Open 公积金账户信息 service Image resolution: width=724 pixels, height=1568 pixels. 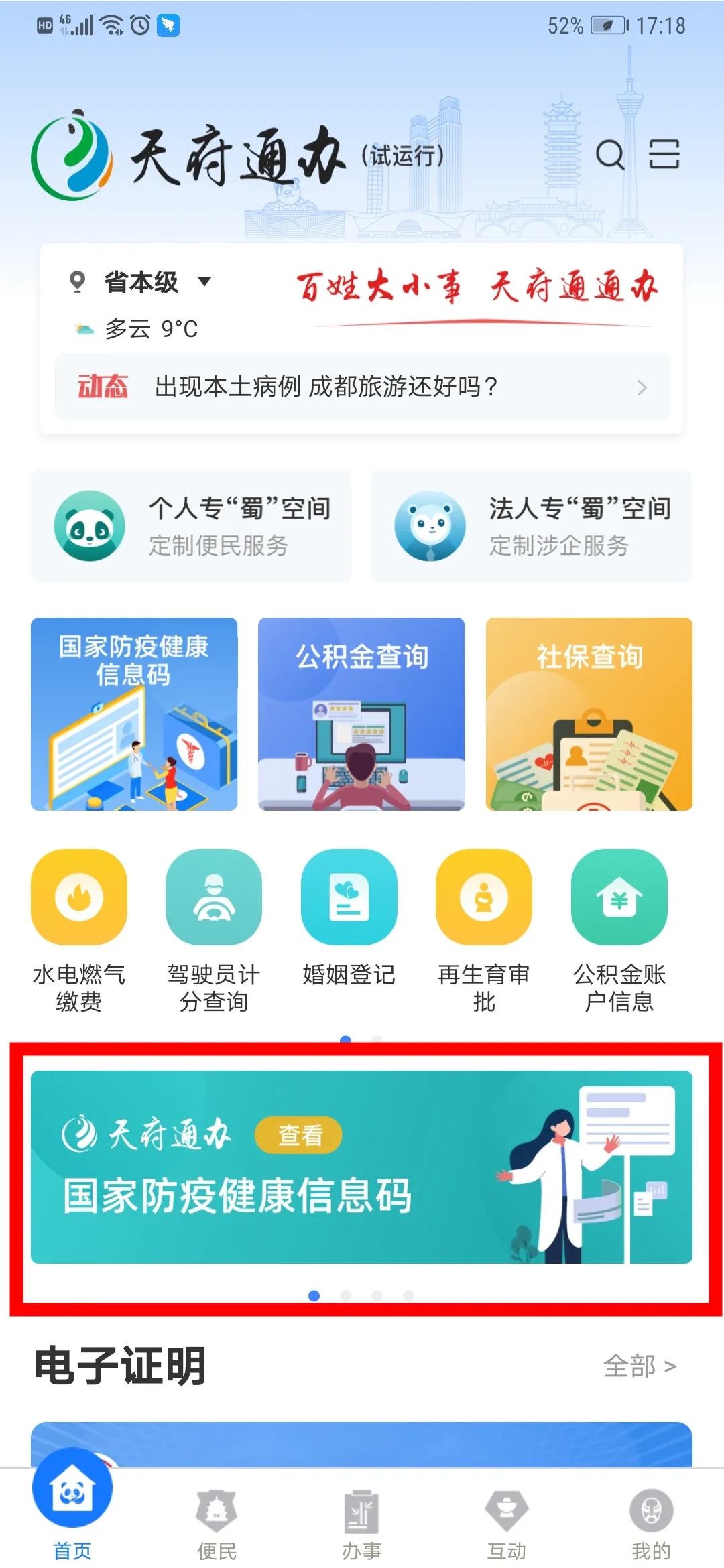point(619,930)
